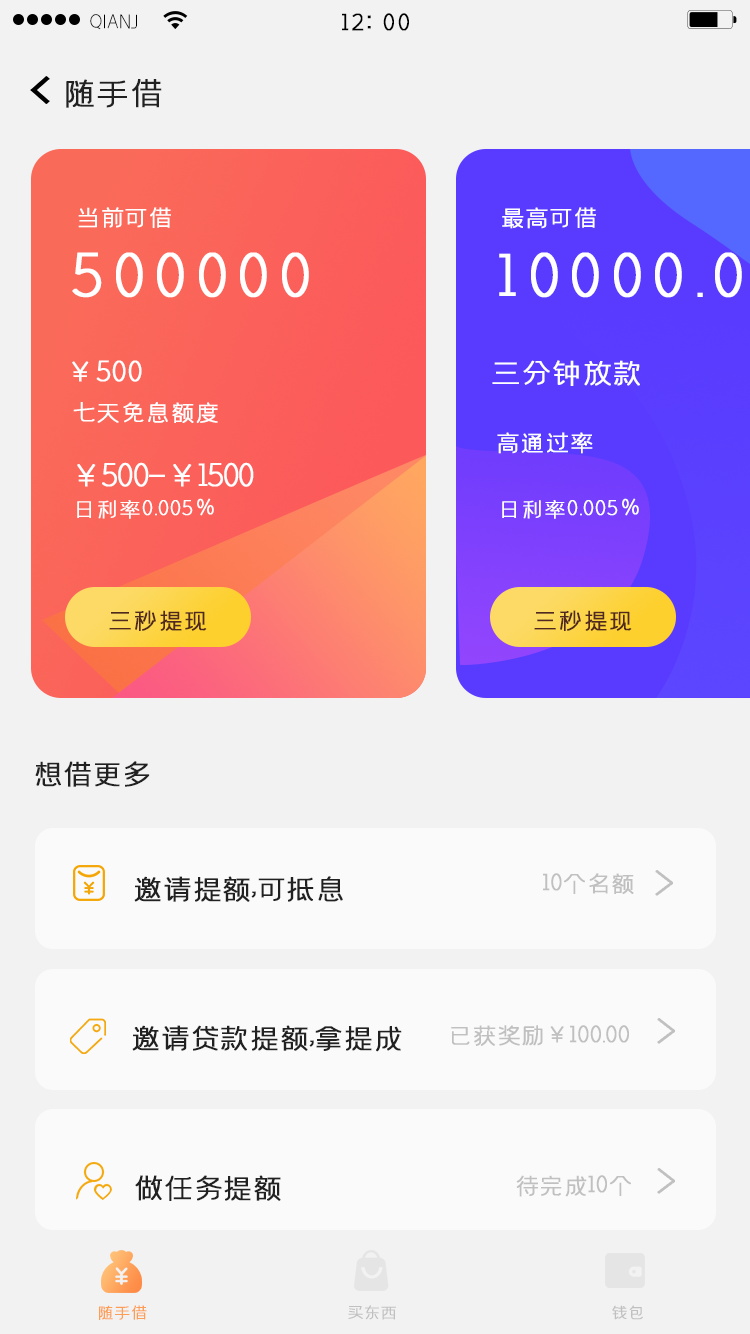The height and width of the screenshot is (1334, 750).
Task: Tap the back arrow beside 随手借
Action: 39,90
